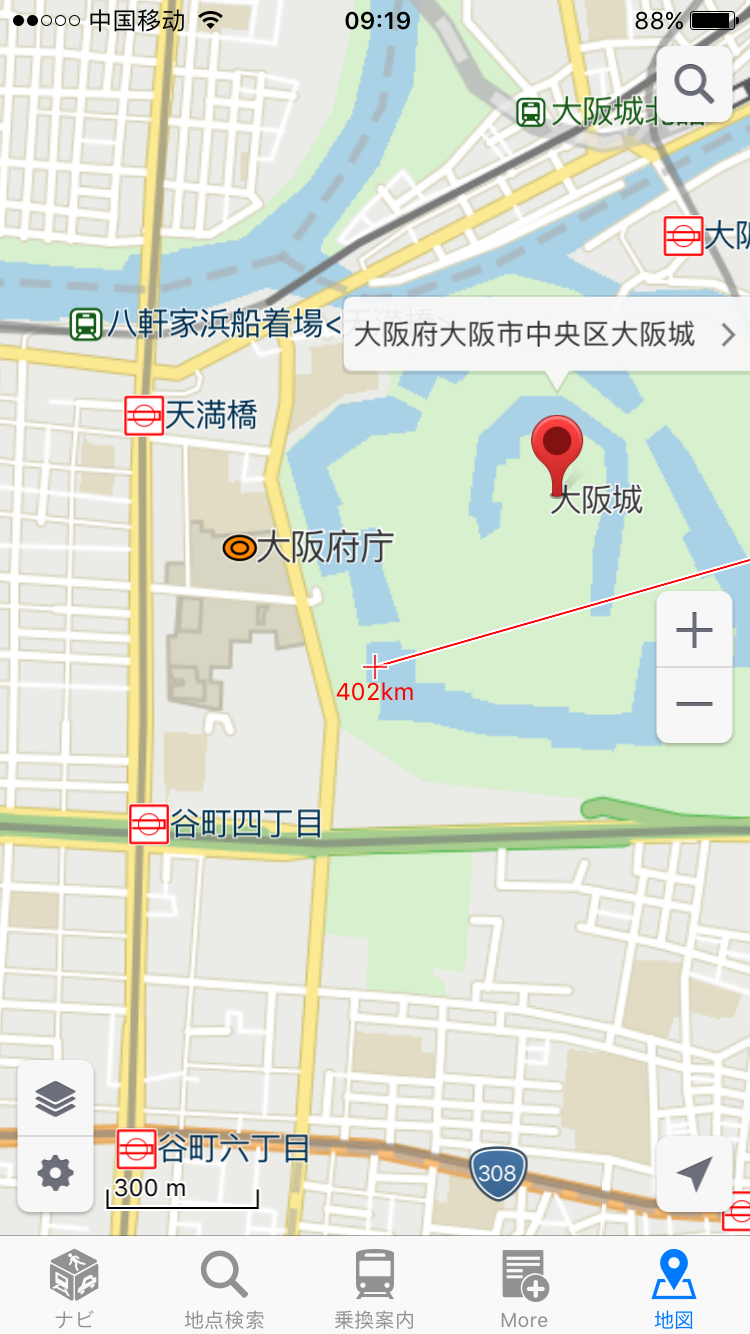The height and width of the screenshot is (1334, 750).
Task: Switch to the ナビ tab
Action: (x=74, y=1288)
